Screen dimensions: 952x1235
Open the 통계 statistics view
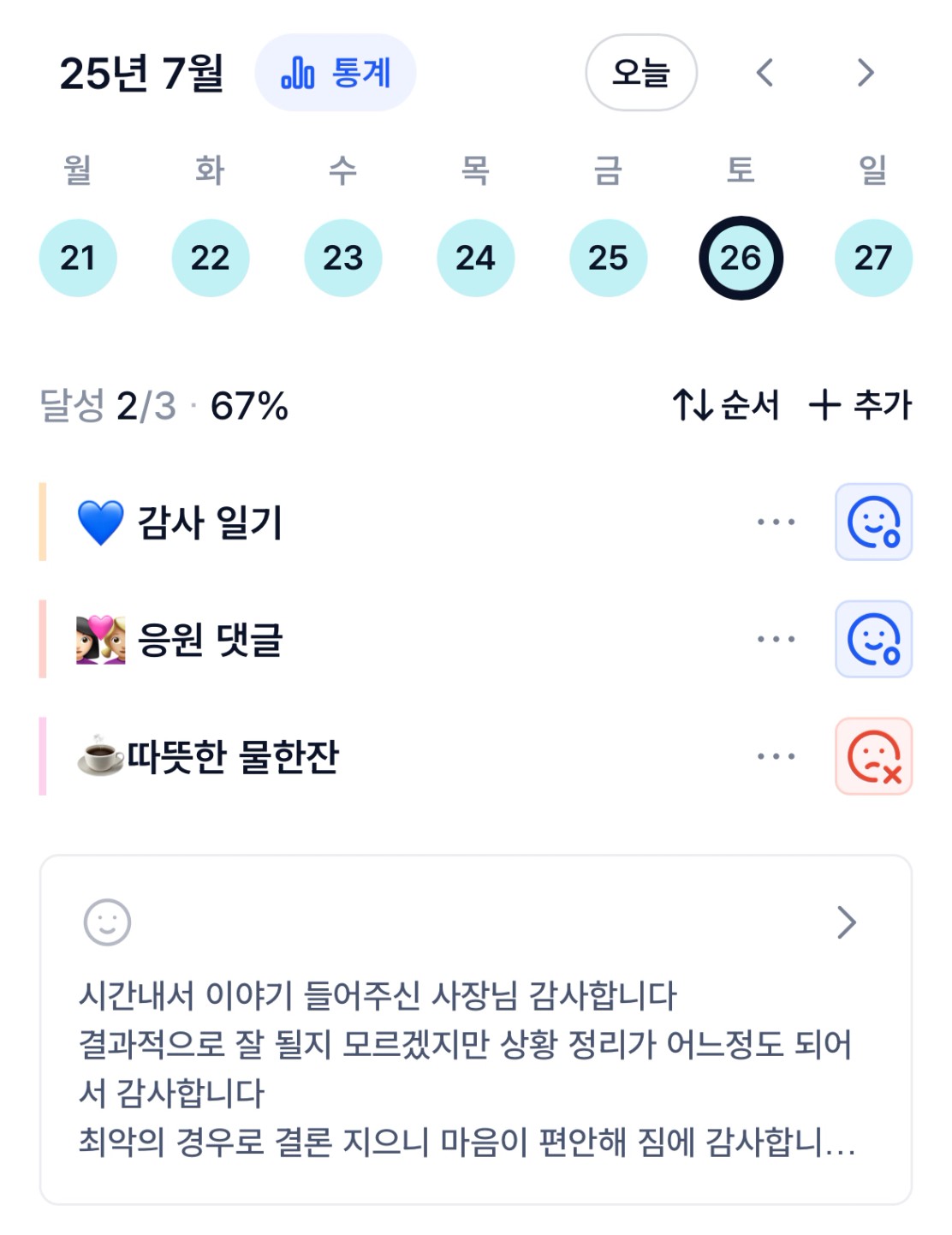[x=336, y=73]
